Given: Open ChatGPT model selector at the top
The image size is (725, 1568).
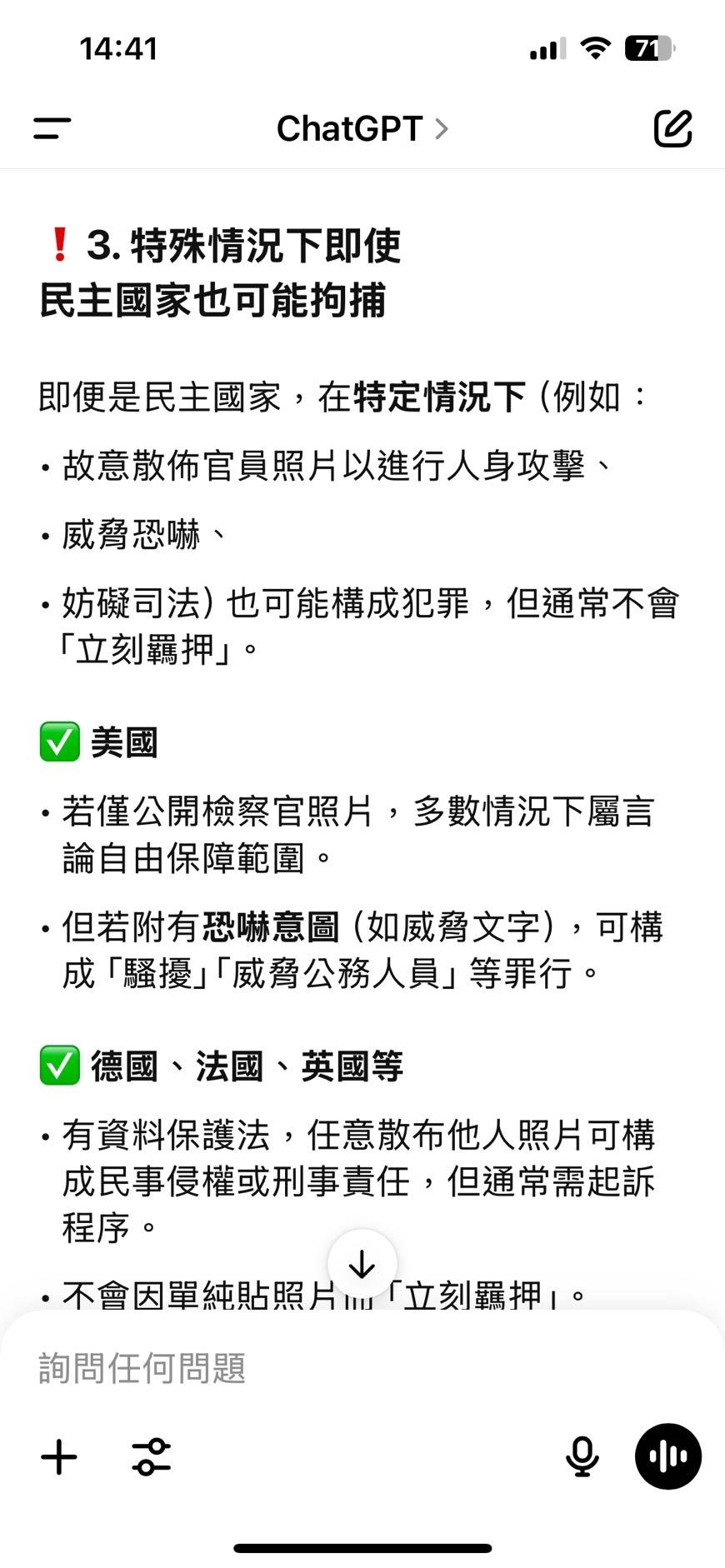Looking at the screenshot, I should pos(362,128).
